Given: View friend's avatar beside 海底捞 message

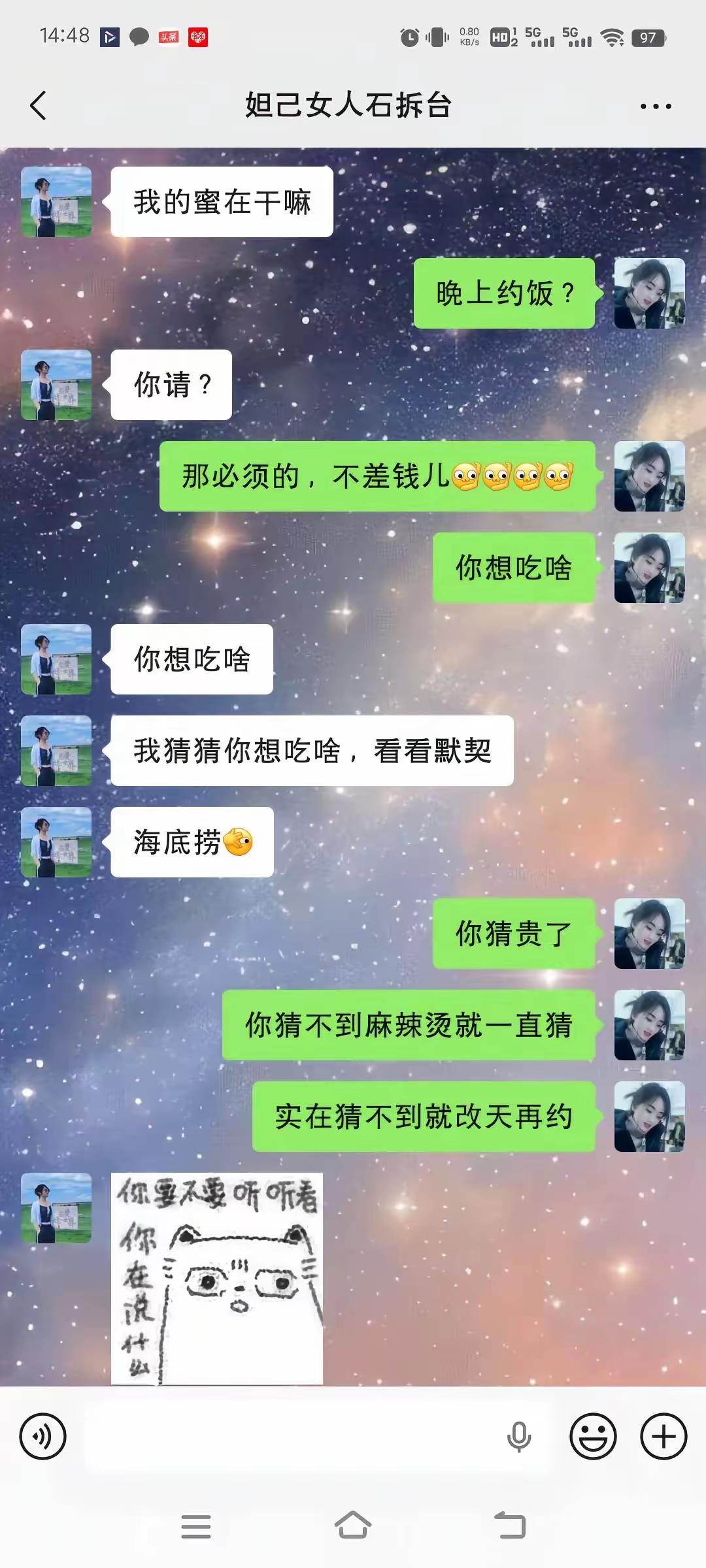Looking at the screenshot, I should coord(56,843).
